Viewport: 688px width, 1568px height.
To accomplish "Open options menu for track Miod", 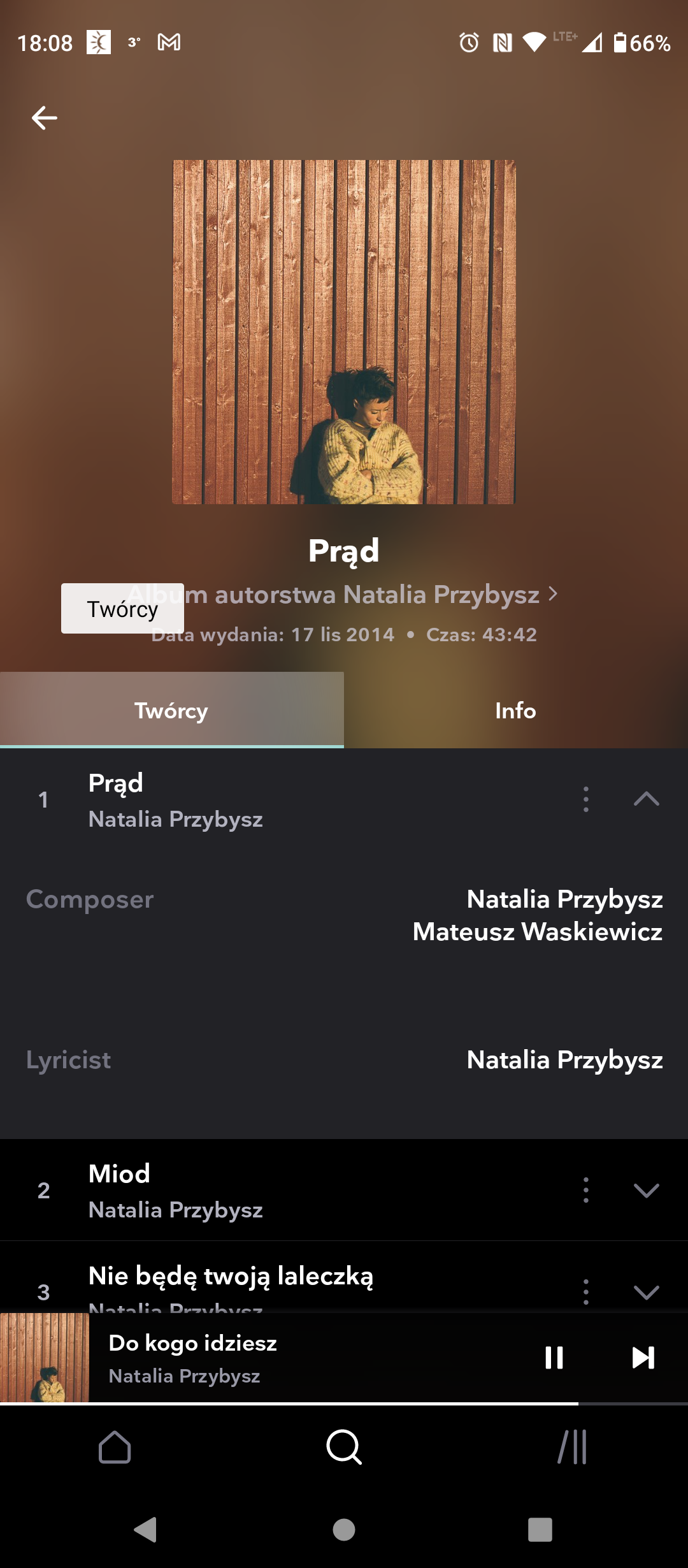I will pyautogui.click(x=586, y=1190).
